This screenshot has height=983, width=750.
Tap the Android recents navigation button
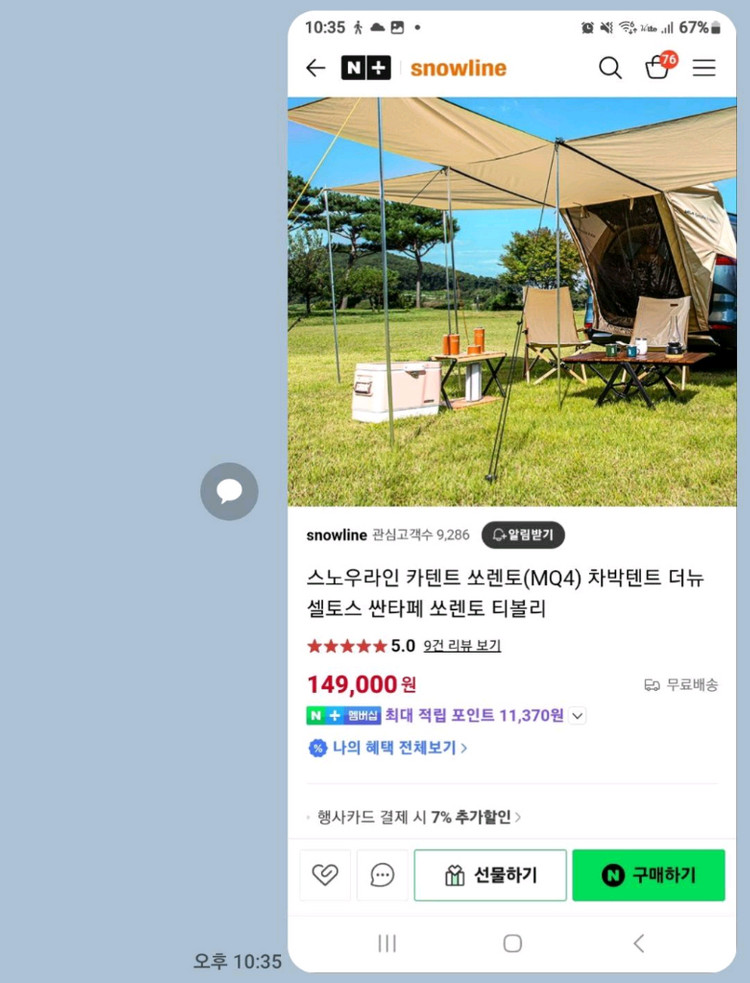(387, 942)
